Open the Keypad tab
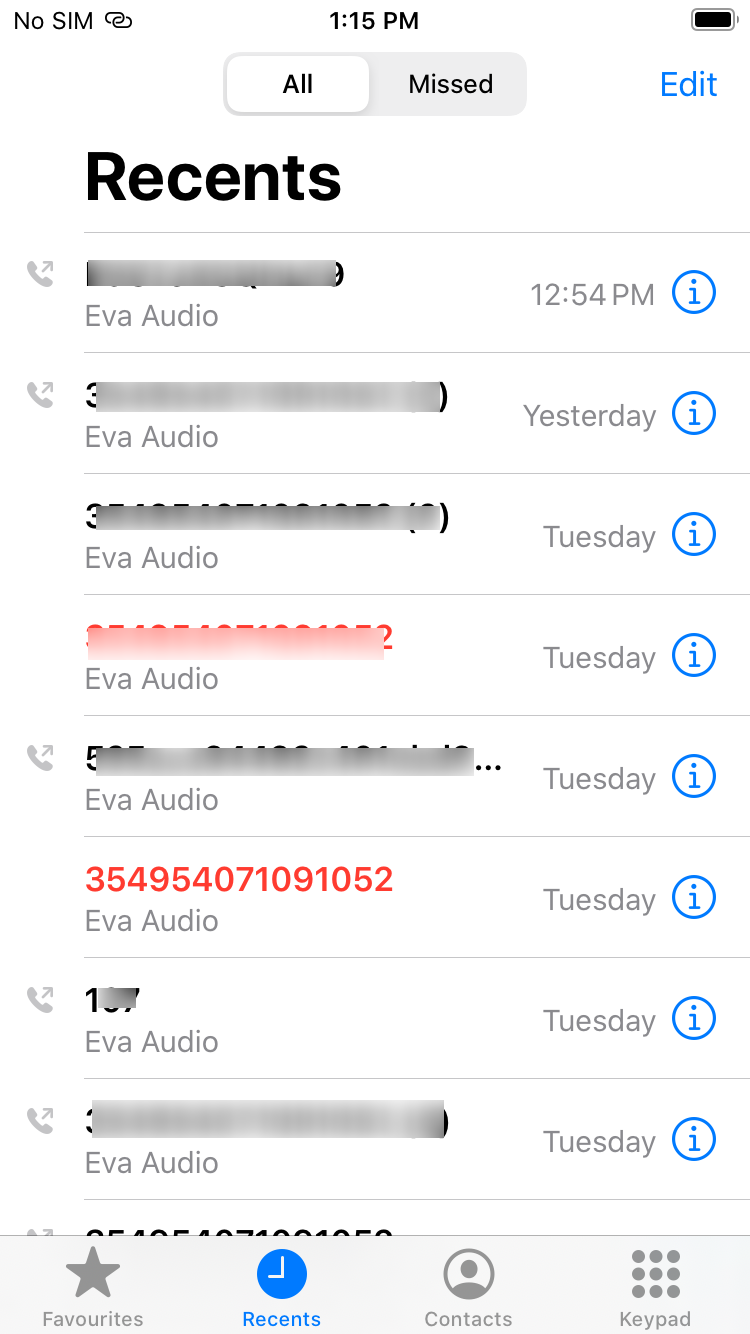Image resolution: width=750 pixels, height=1334 pixels. pos(656,1286)
